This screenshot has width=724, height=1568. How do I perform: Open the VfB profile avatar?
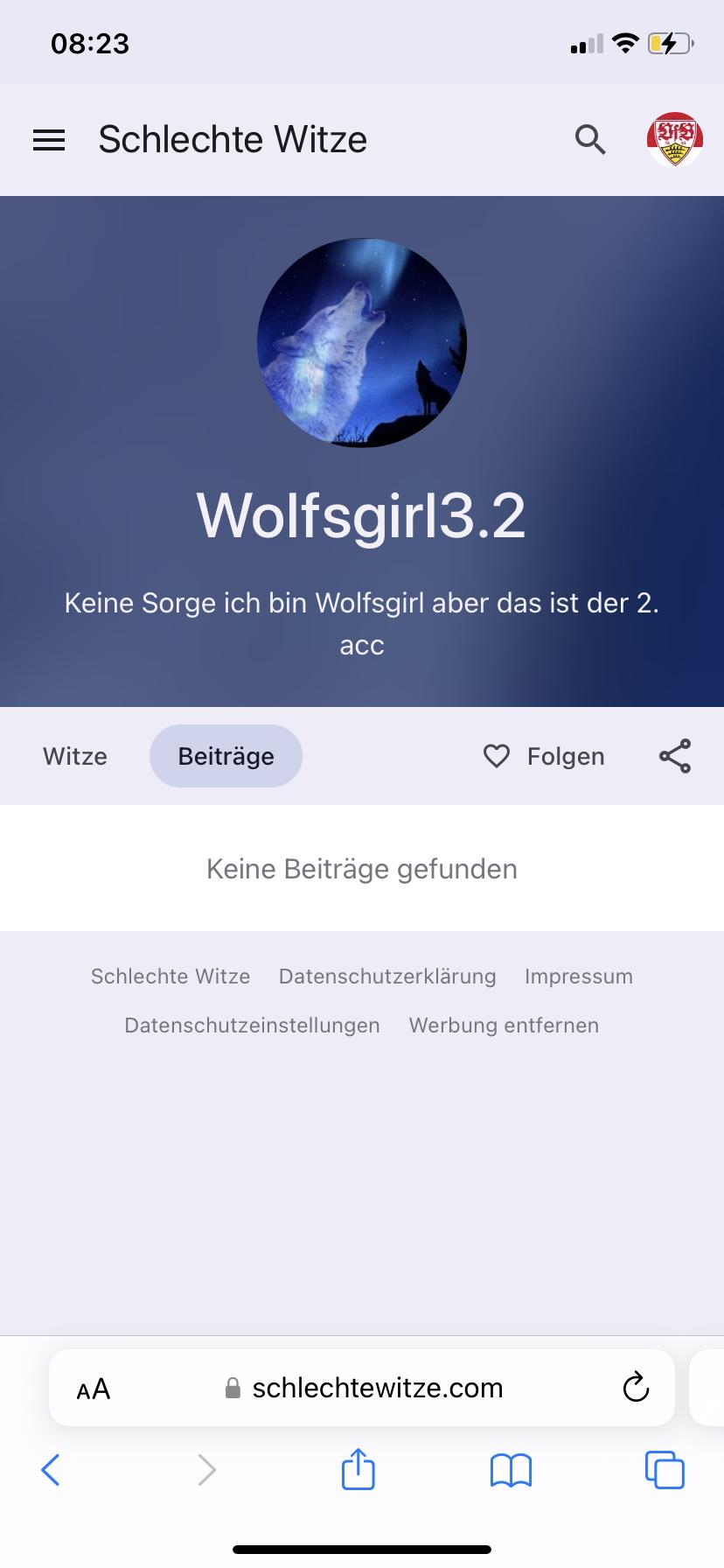click(675, 140)
